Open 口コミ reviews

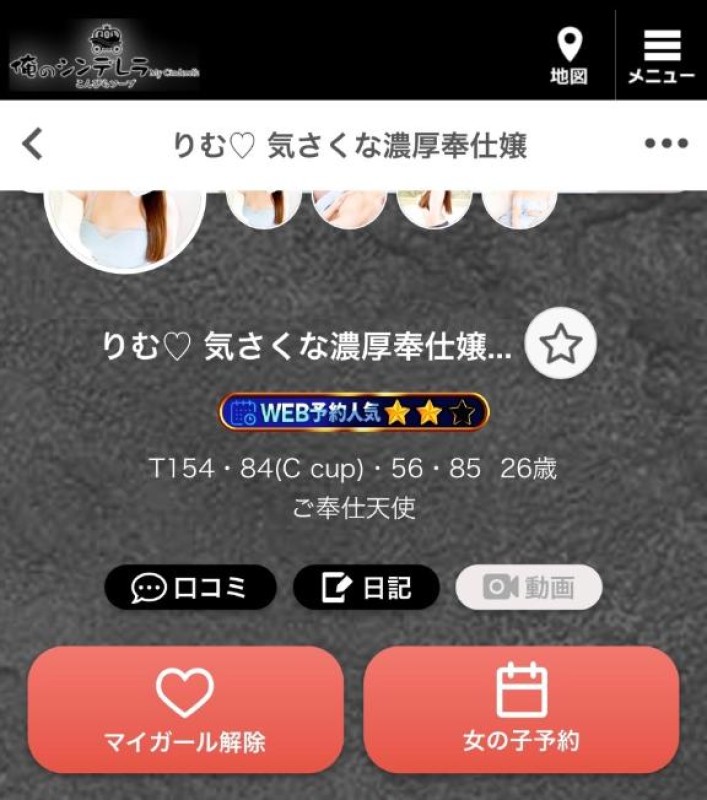pos(189,587)
